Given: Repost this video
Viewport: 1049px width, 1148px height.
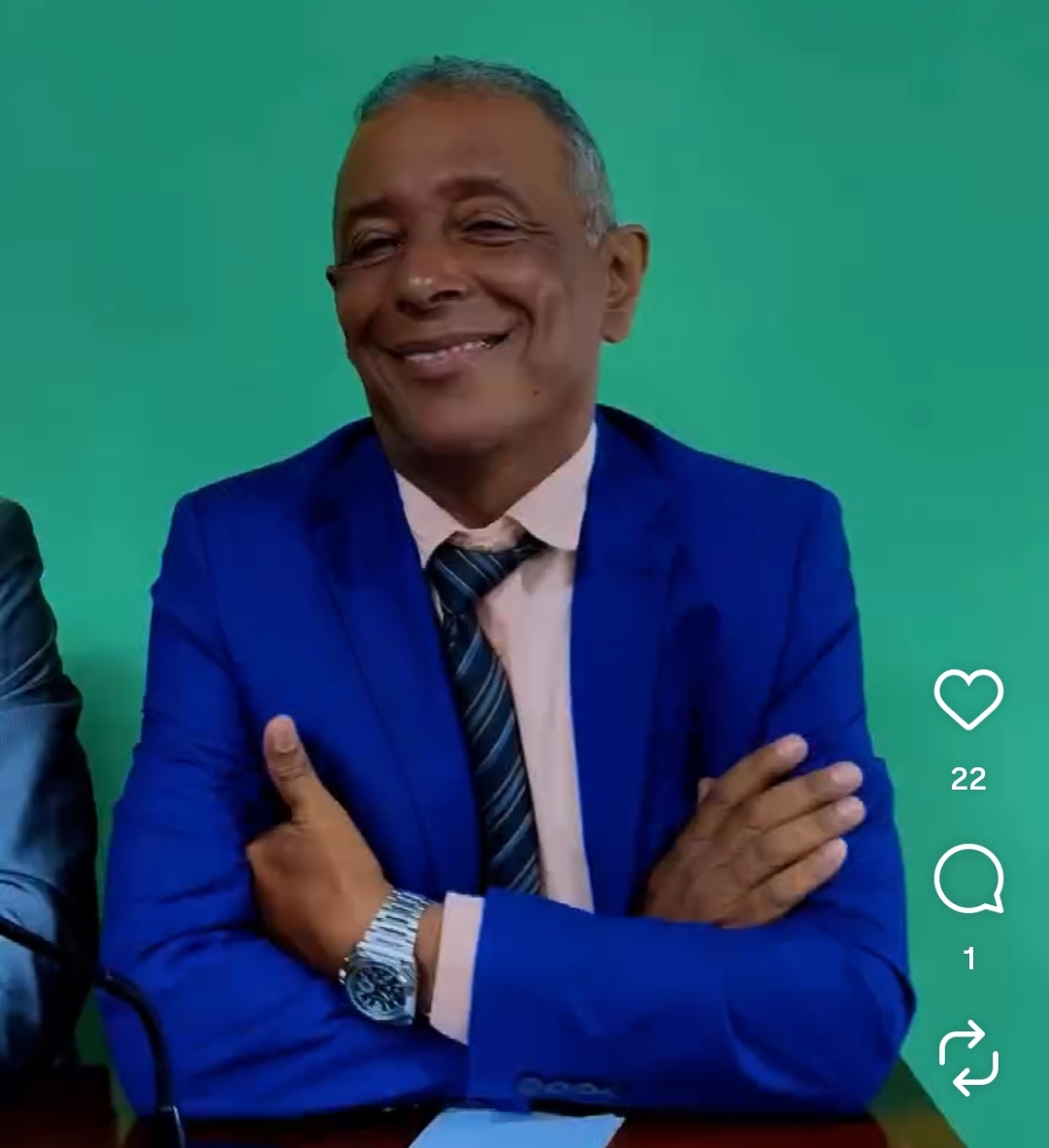Looking at the screenshot, I should point(968,1058).
